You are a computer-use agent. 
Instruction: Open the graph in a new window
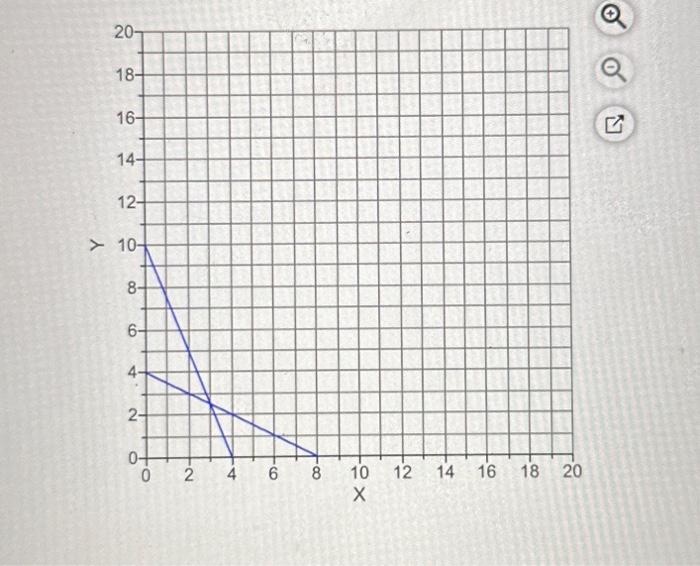(x=613, y=124)
